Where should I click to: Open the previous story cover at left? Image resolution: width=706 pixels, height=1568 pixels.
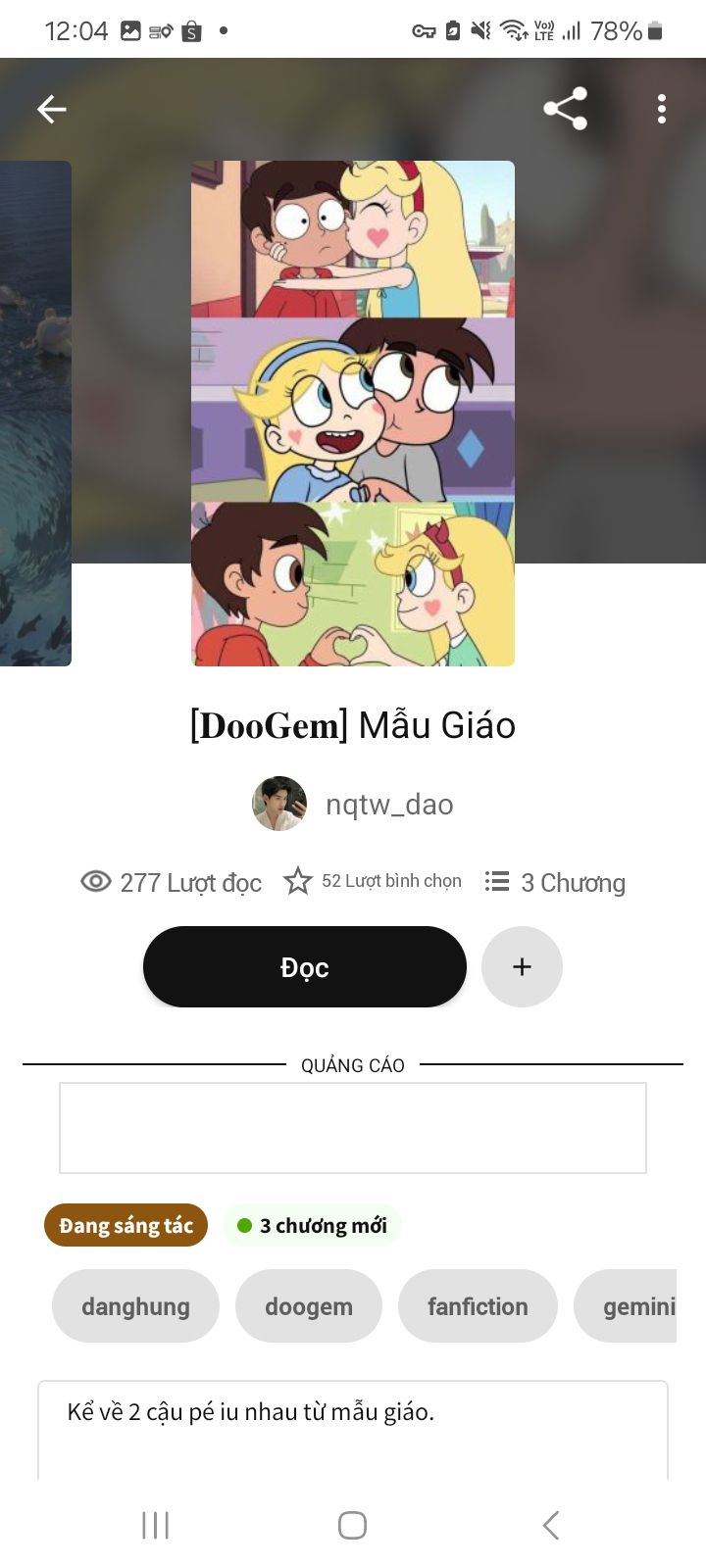(x=35, y=414)
